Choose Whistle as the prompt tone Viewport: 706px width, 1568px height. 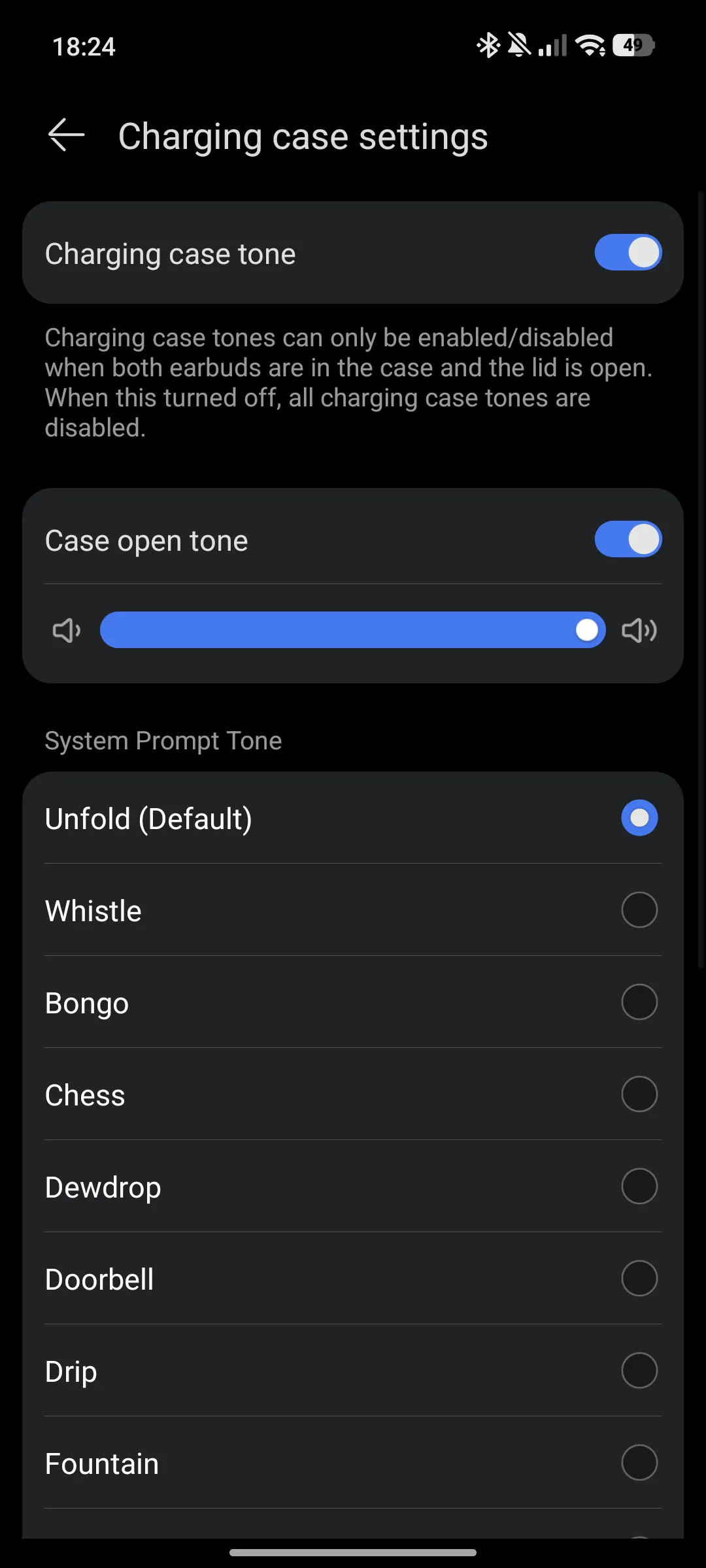pyautogui.click(x=639, y=910)
